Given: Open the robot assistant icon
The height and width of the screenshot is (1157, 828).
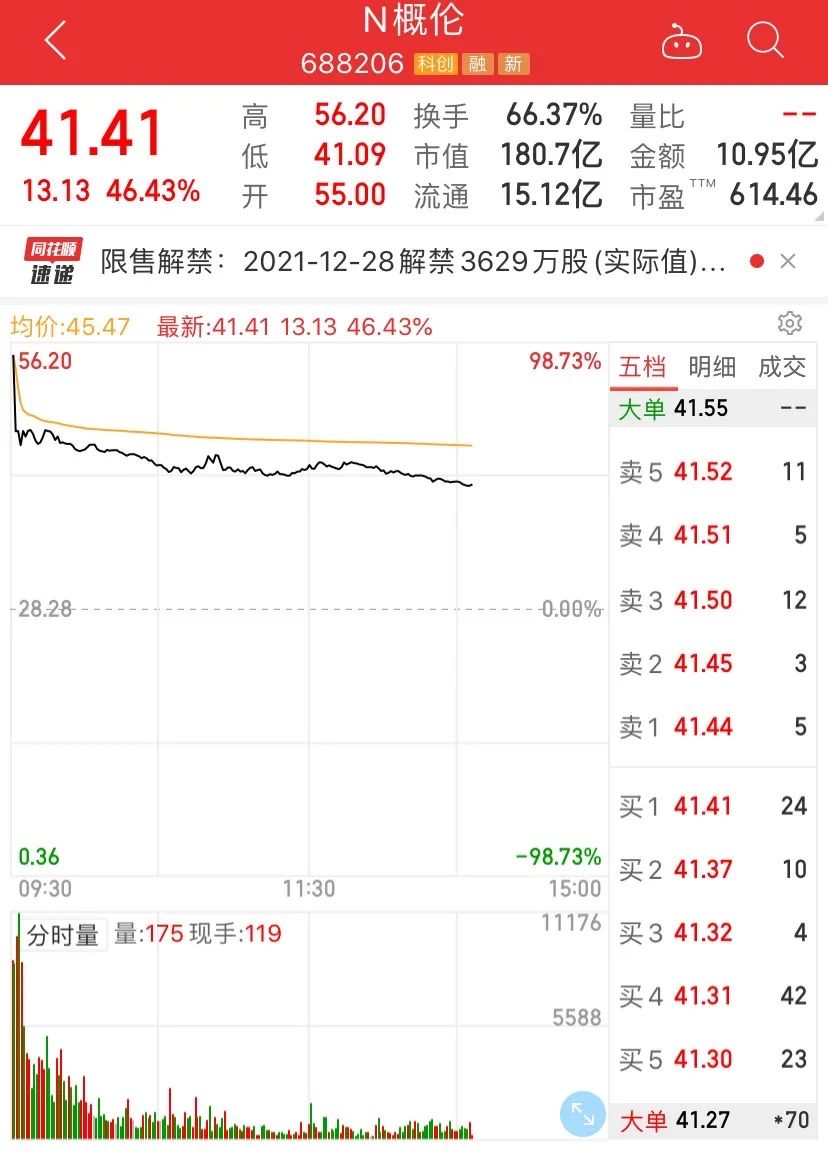Looking at the screenshot, I should [682, 42].
